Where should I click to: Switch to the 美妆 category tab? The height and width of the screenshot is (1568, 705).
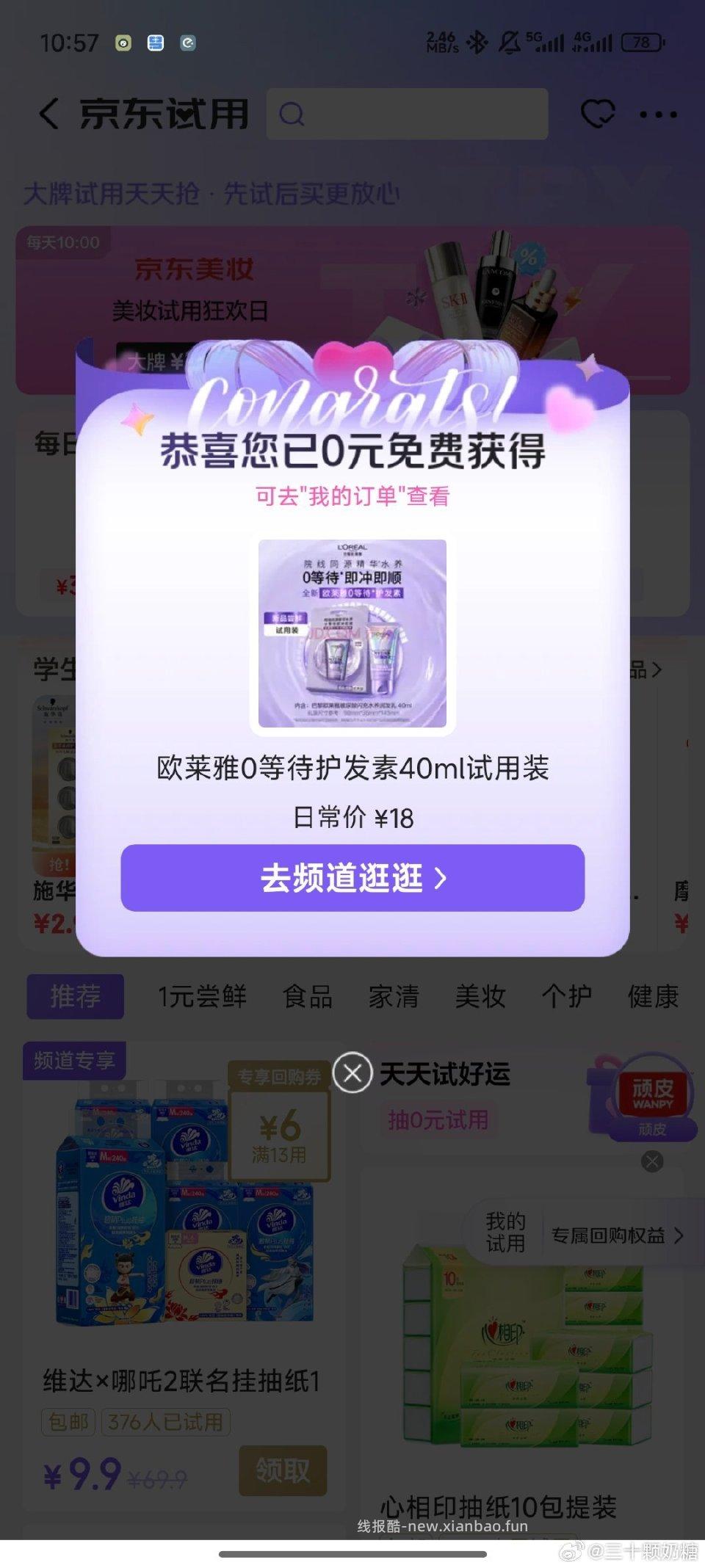tap(481, 996)
